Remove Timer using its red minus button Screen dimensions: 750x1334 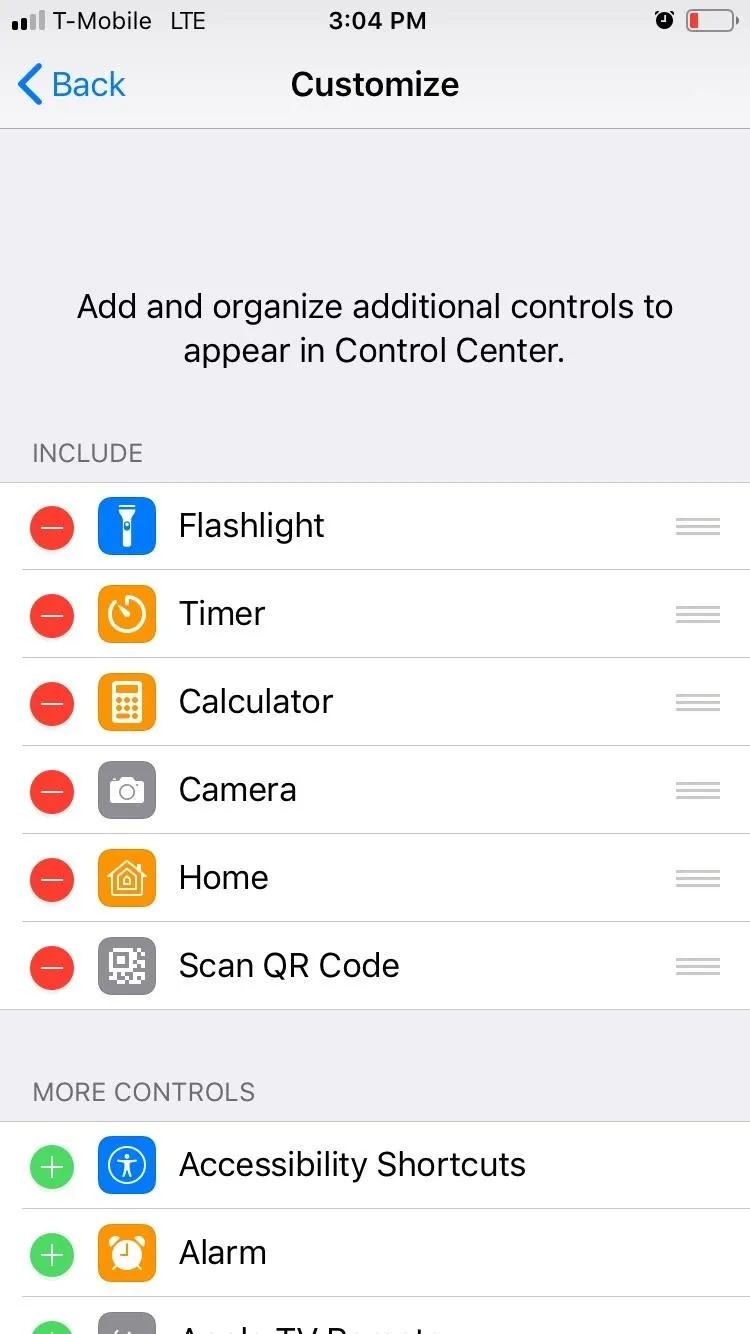tap(52, 615)
